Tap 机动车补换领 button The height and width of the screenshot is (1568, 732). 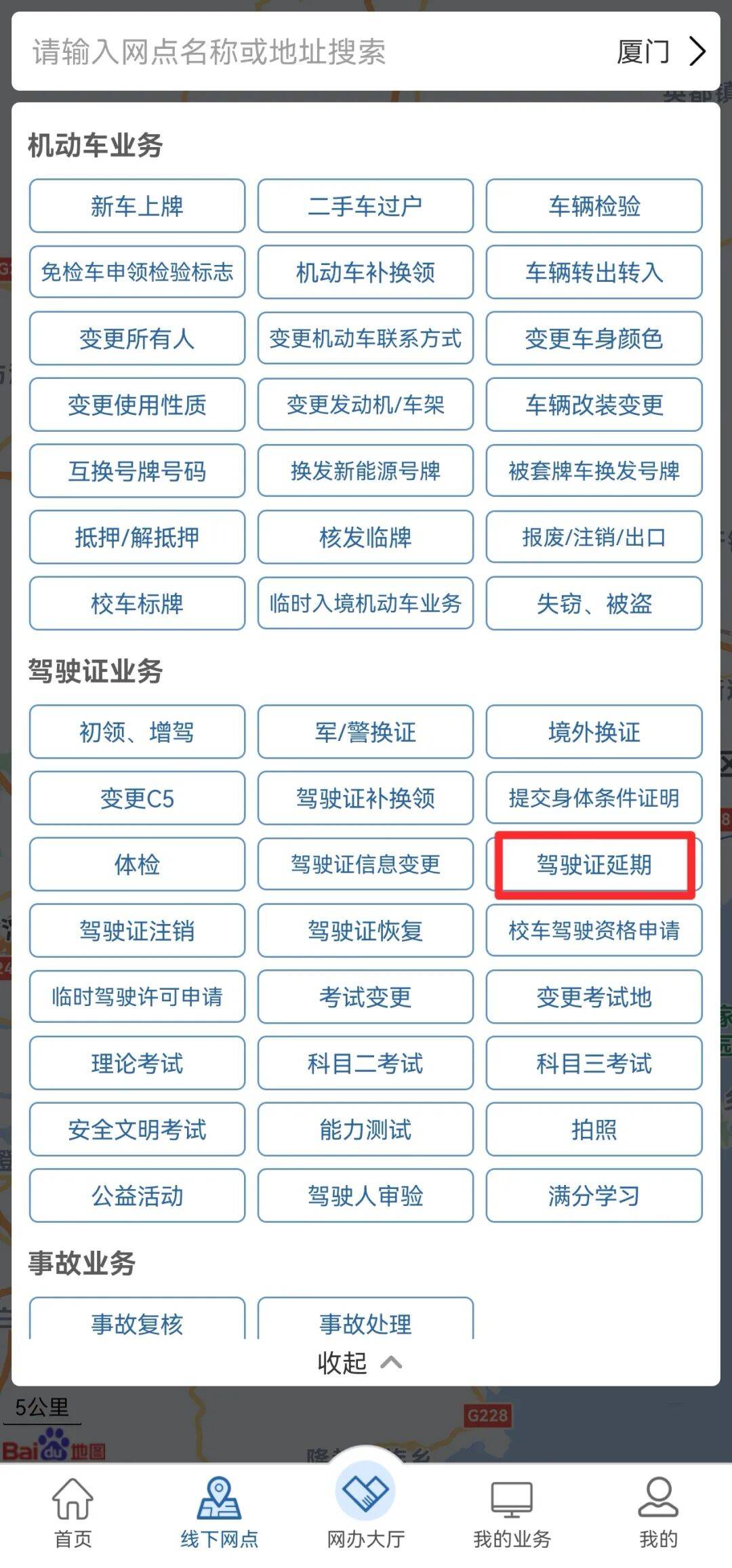(x=365, y=272)
